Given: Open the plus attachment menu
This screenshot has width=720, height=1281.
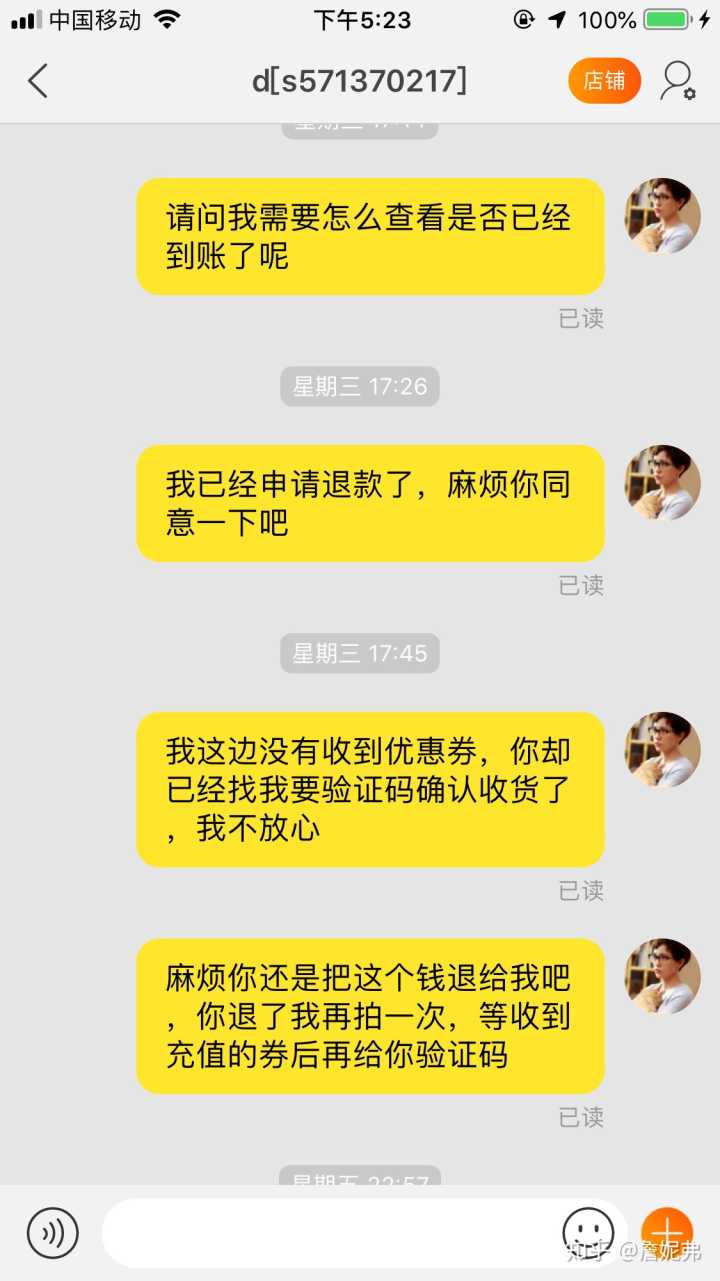Looking at the screenshot, I should click(x=666, y=1232).
